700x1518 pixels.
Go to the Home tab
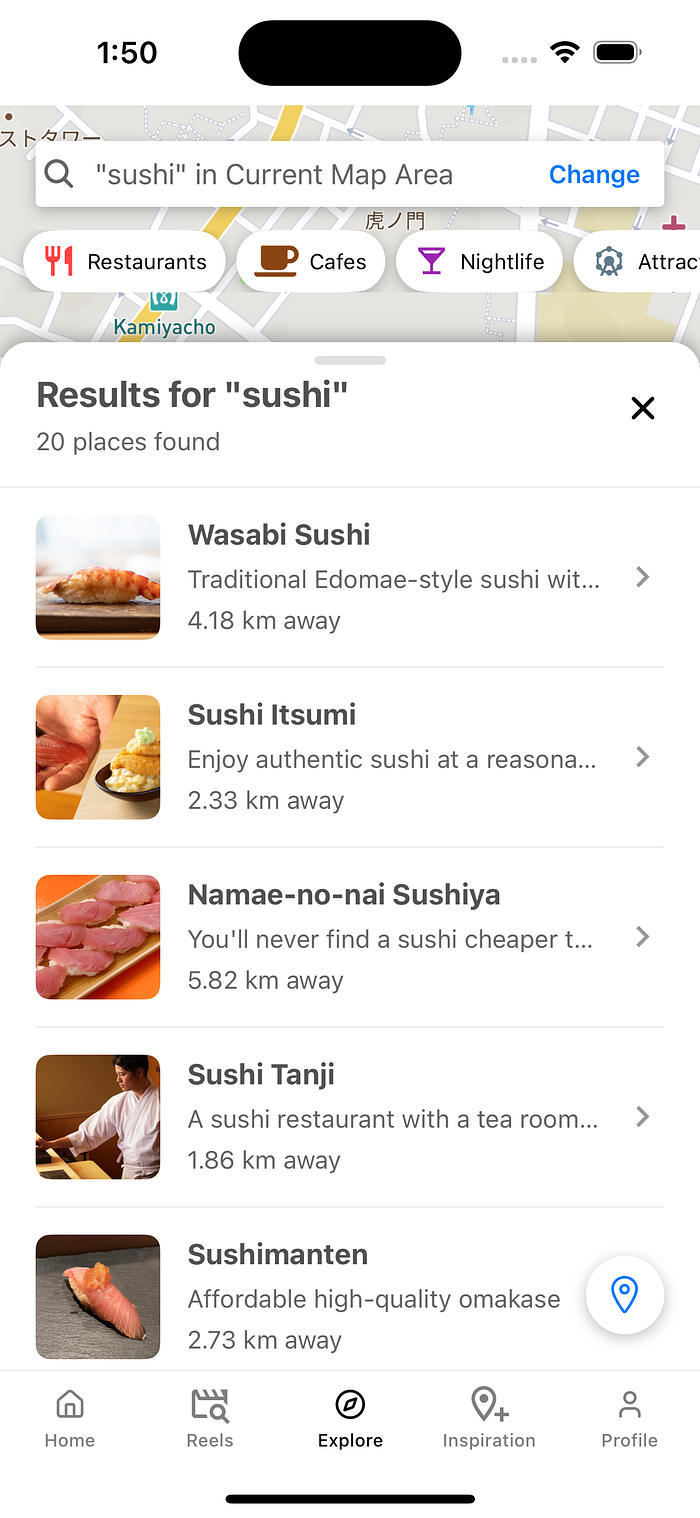click(70, 1419)
